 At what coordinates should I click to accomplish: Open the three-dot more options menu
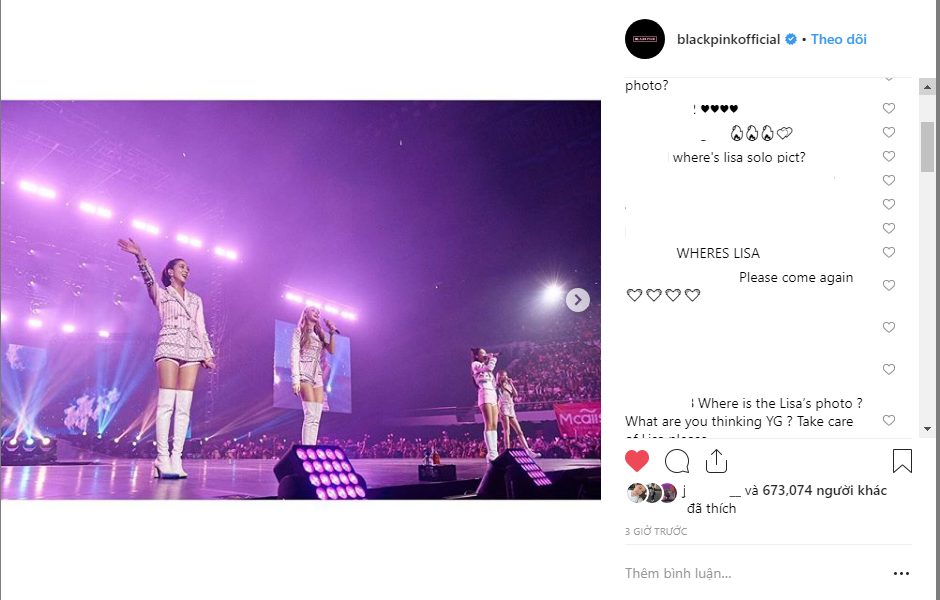coord(901,573)
